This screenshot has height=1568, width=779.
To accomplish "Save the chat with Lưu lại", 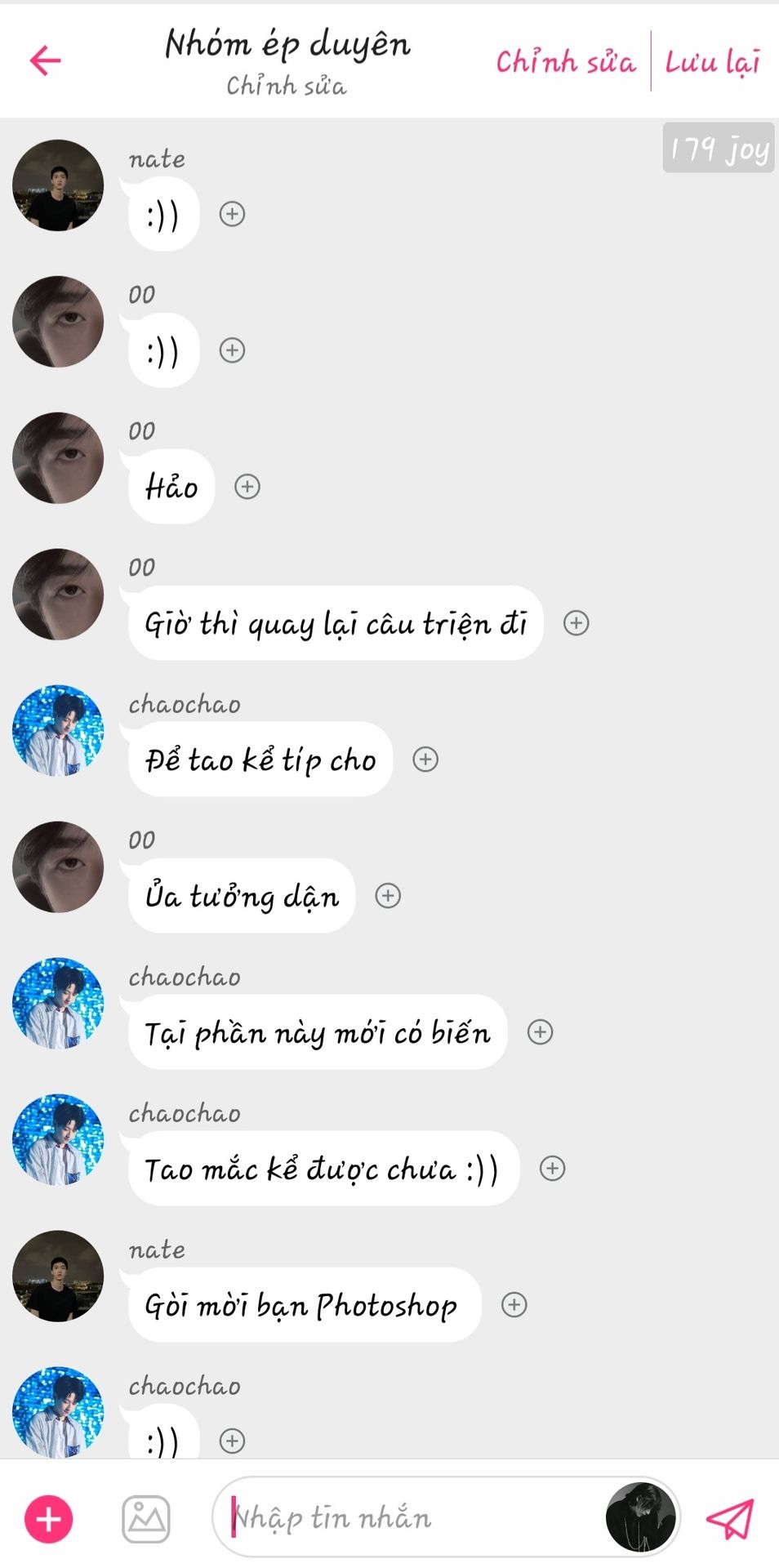I will click(x=712, y=62).
